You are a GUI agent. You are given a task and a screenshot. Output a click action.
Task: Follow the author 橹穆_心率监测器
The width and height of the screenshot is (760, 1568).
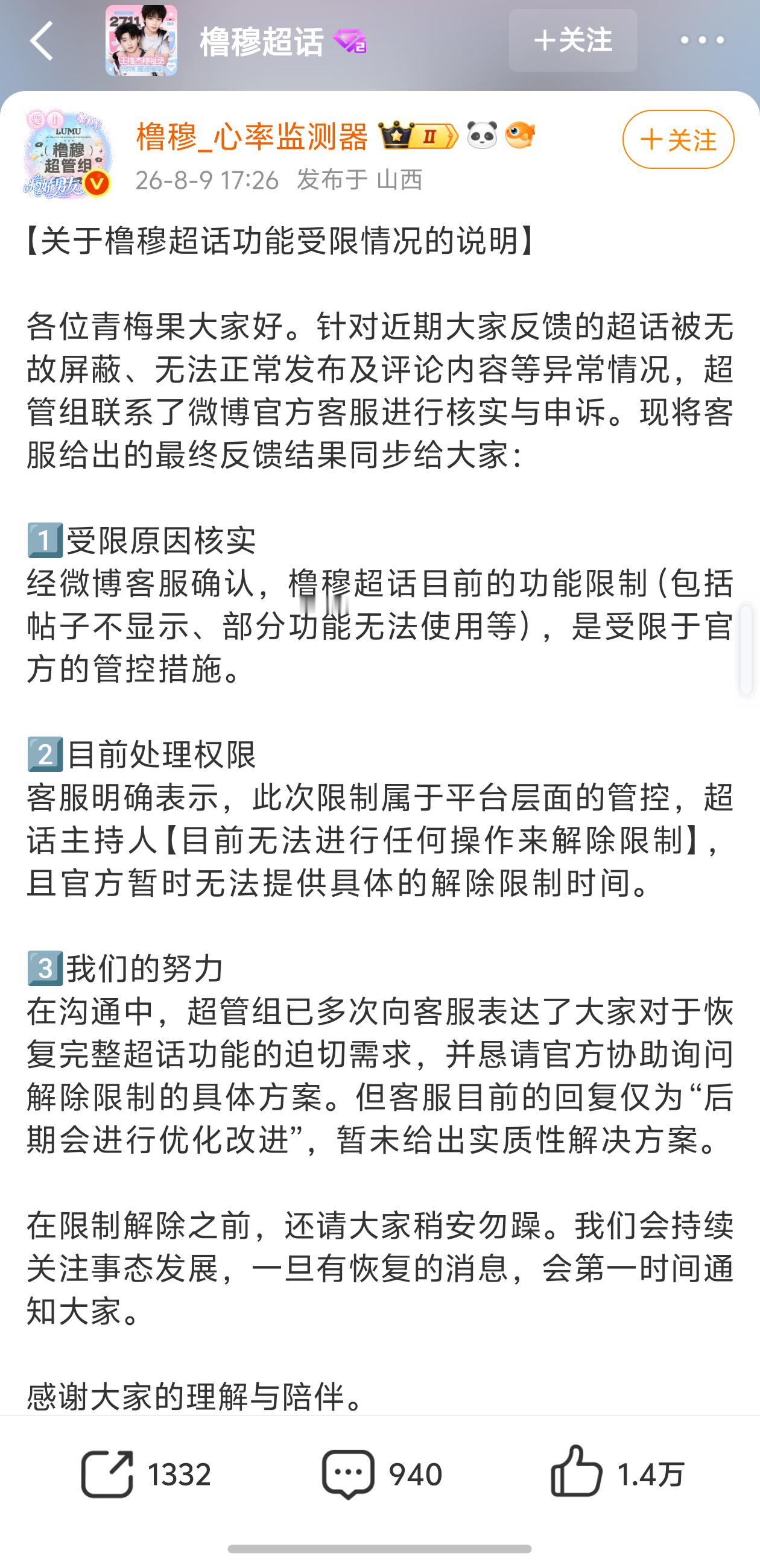678,139
